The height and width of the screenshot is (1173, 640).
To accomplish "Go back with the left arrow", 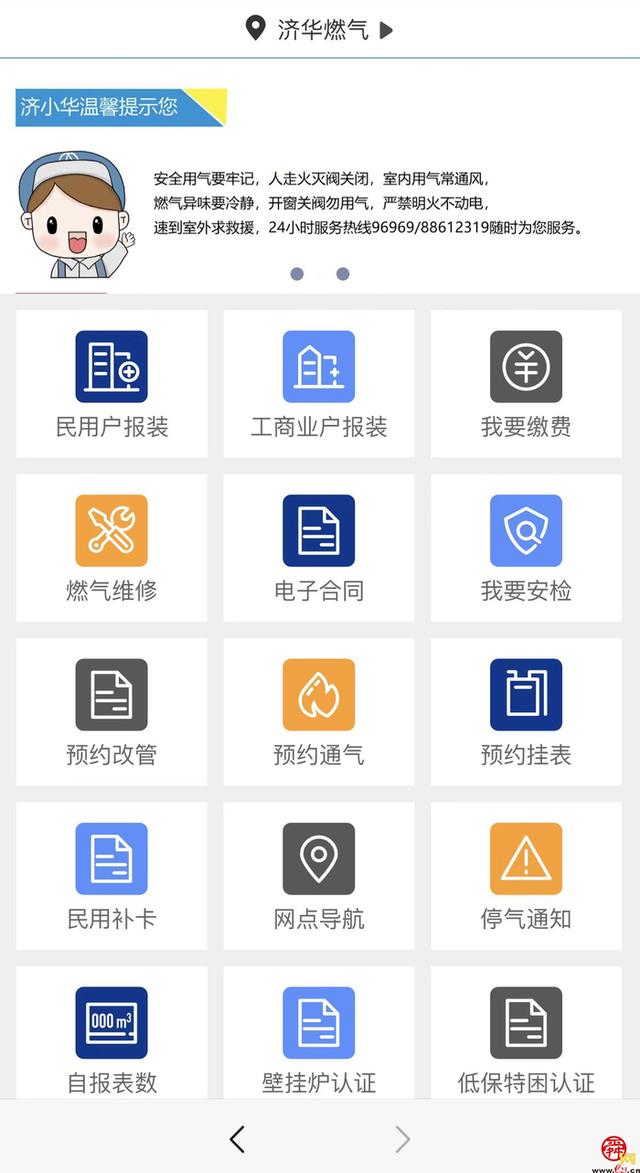I will (x=237, y=1138).
